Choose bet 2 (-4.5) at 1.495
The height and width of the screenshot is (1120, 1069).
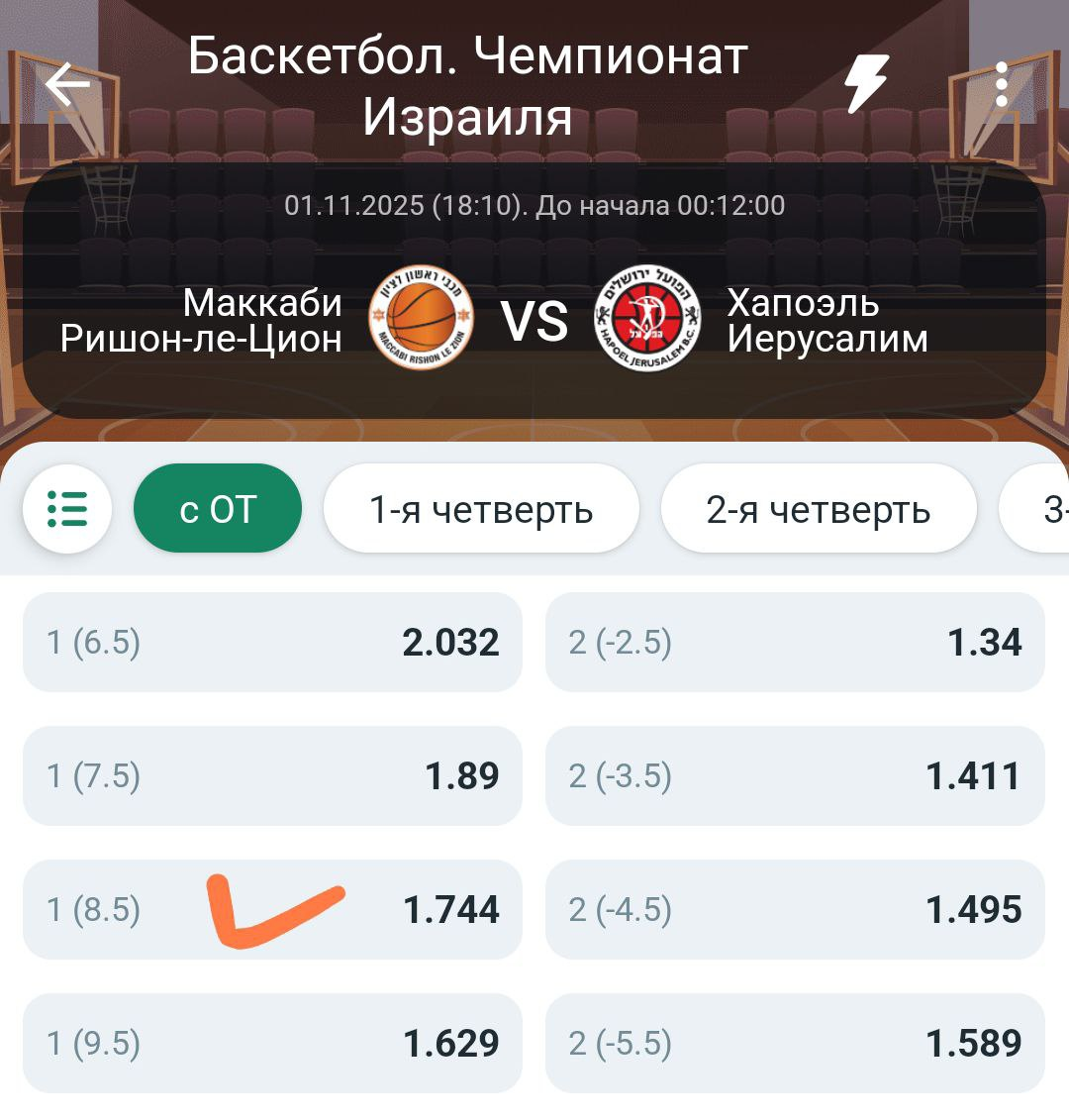tap(795, 909)
